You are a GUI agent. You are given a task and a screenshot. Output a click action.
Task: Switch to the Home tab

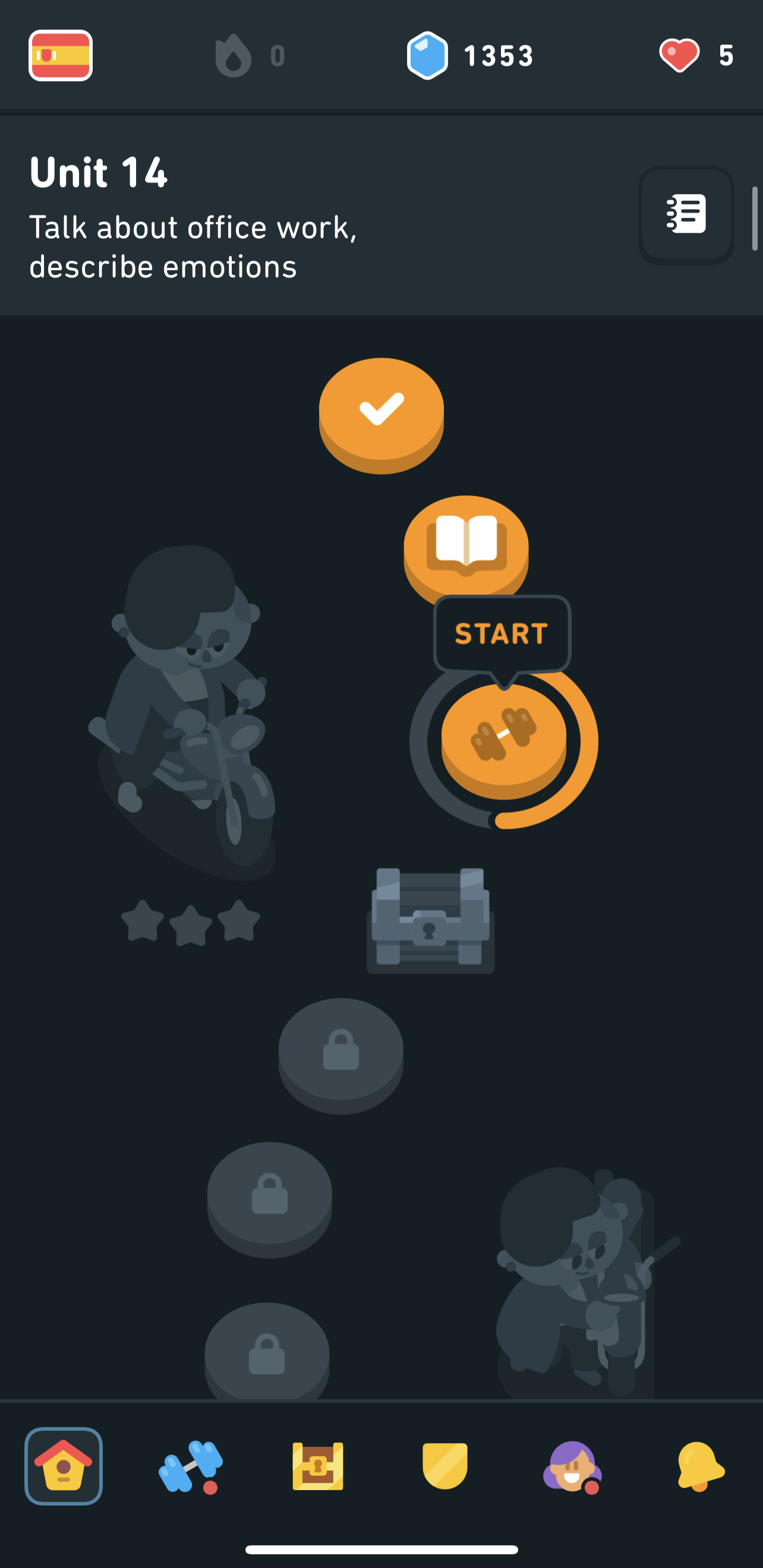pyautogui.click(x=64, y=1466)
